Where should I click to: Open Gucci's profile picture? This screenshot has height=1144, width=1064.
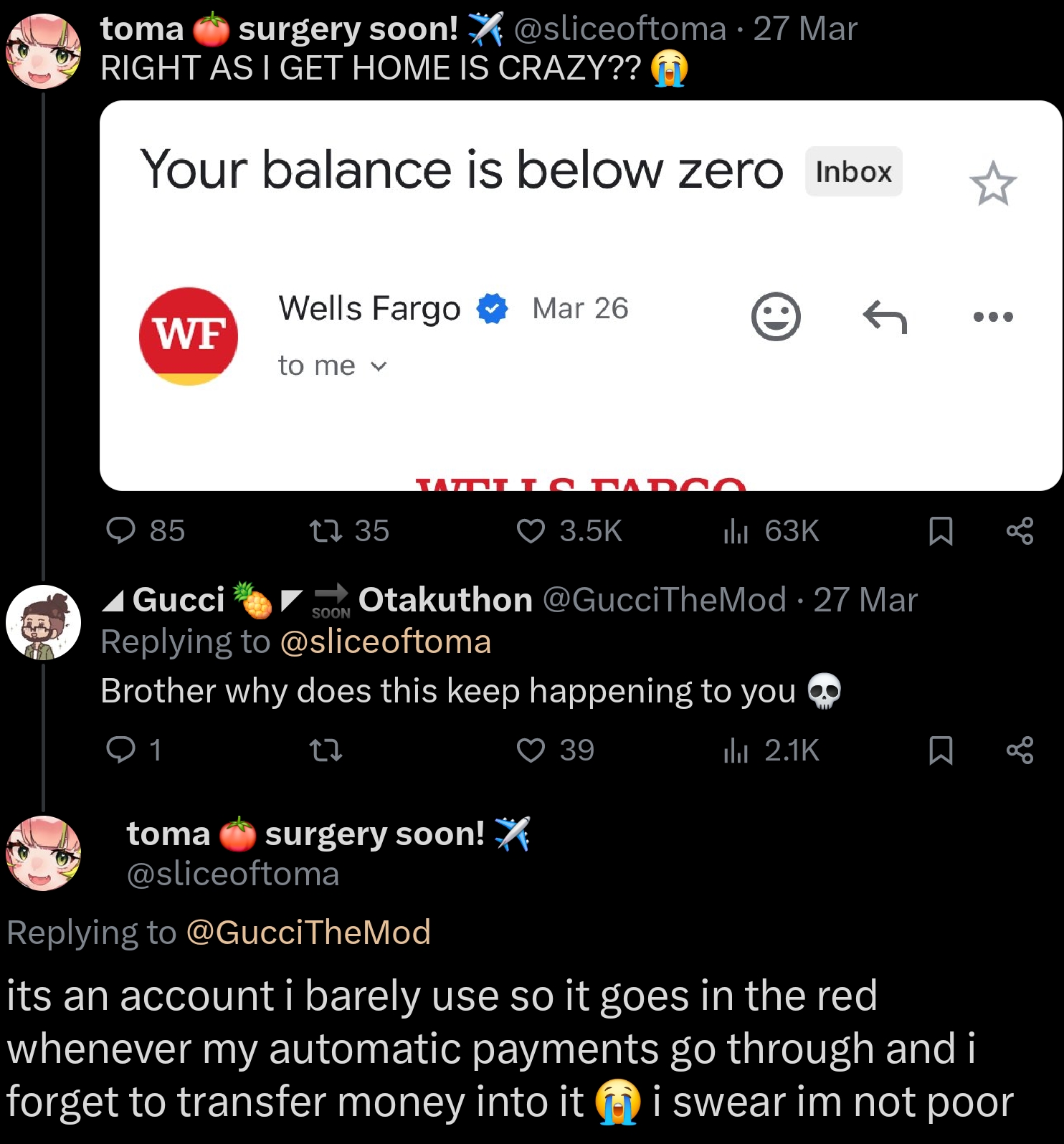43,623
